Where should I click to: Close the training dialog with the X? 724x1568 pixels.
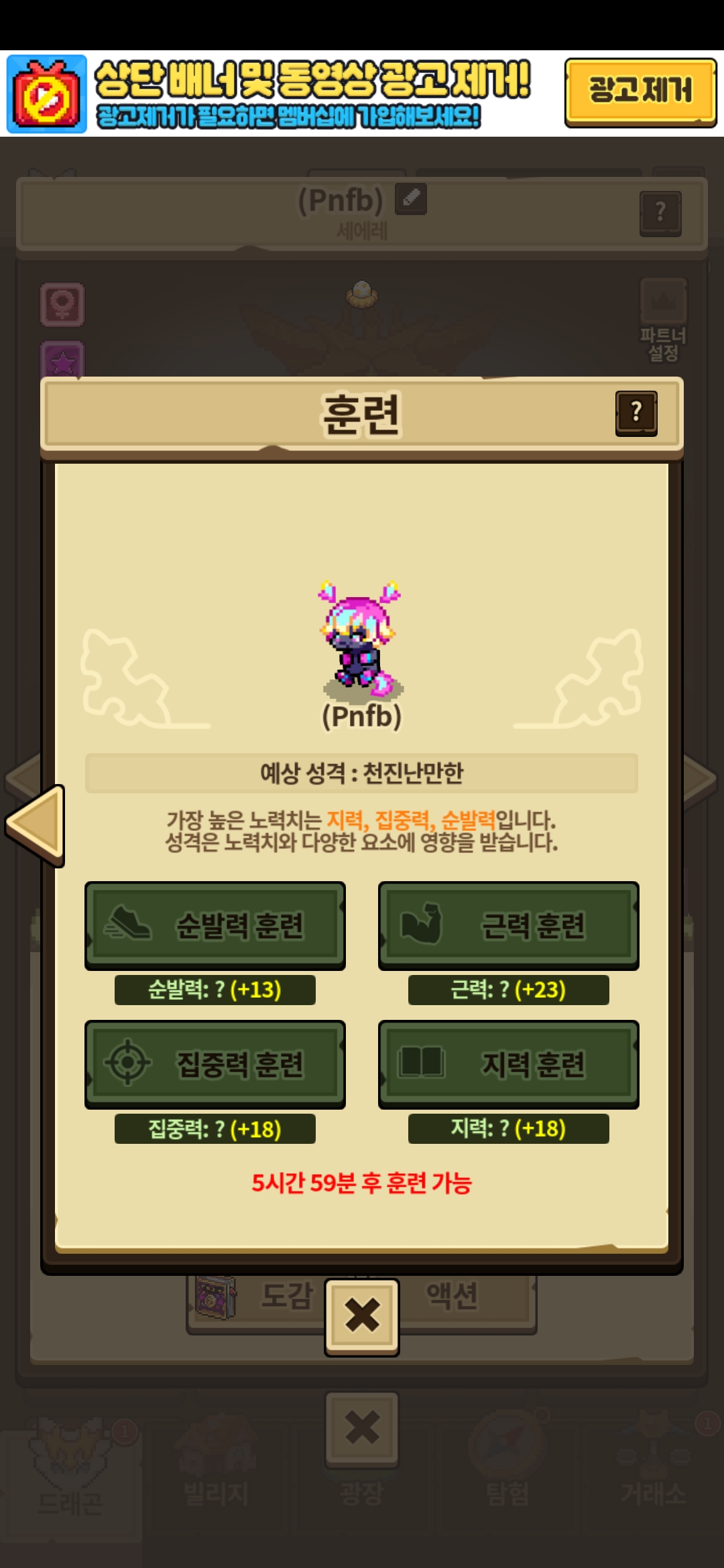pyautogui.click(x=362, y=1317)
